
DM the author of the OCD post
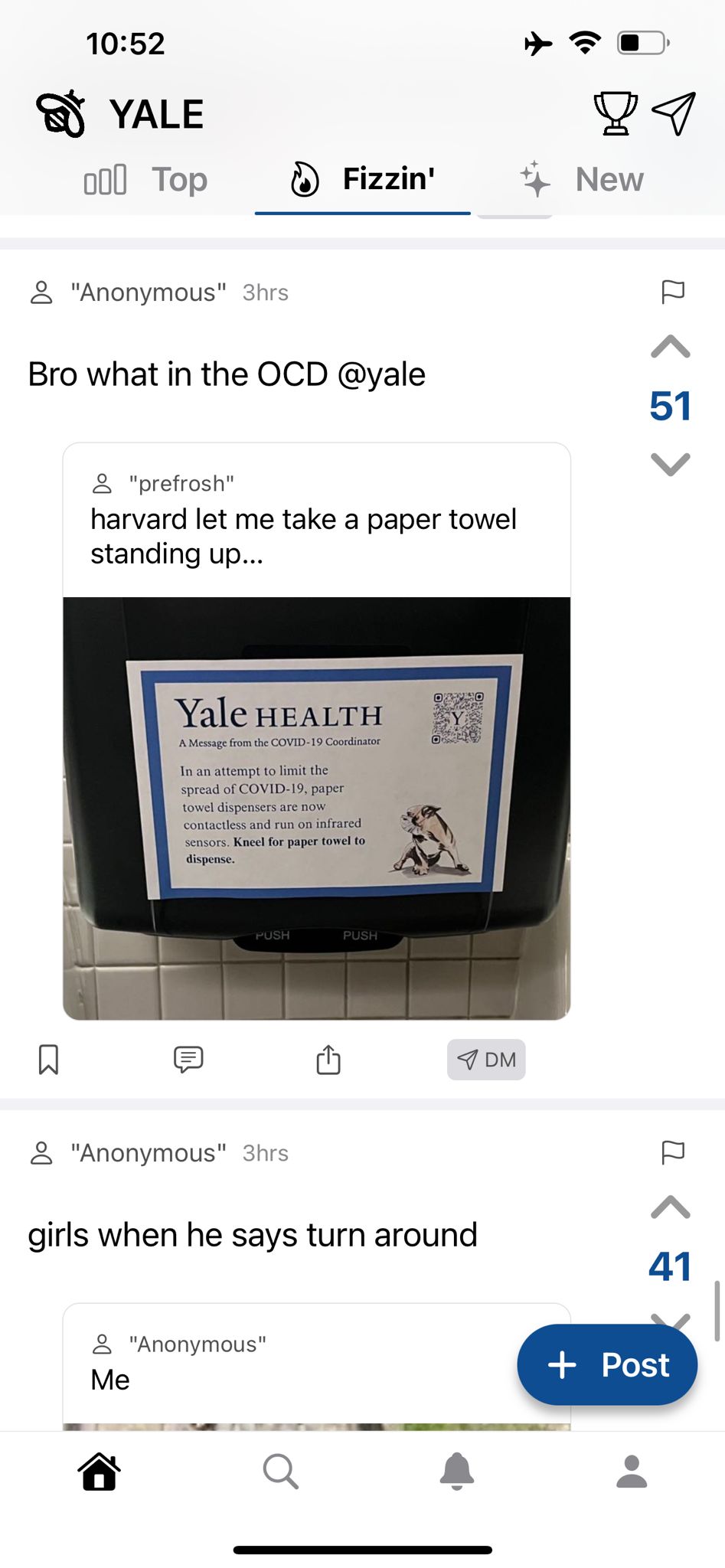[x=486, y=1060]
